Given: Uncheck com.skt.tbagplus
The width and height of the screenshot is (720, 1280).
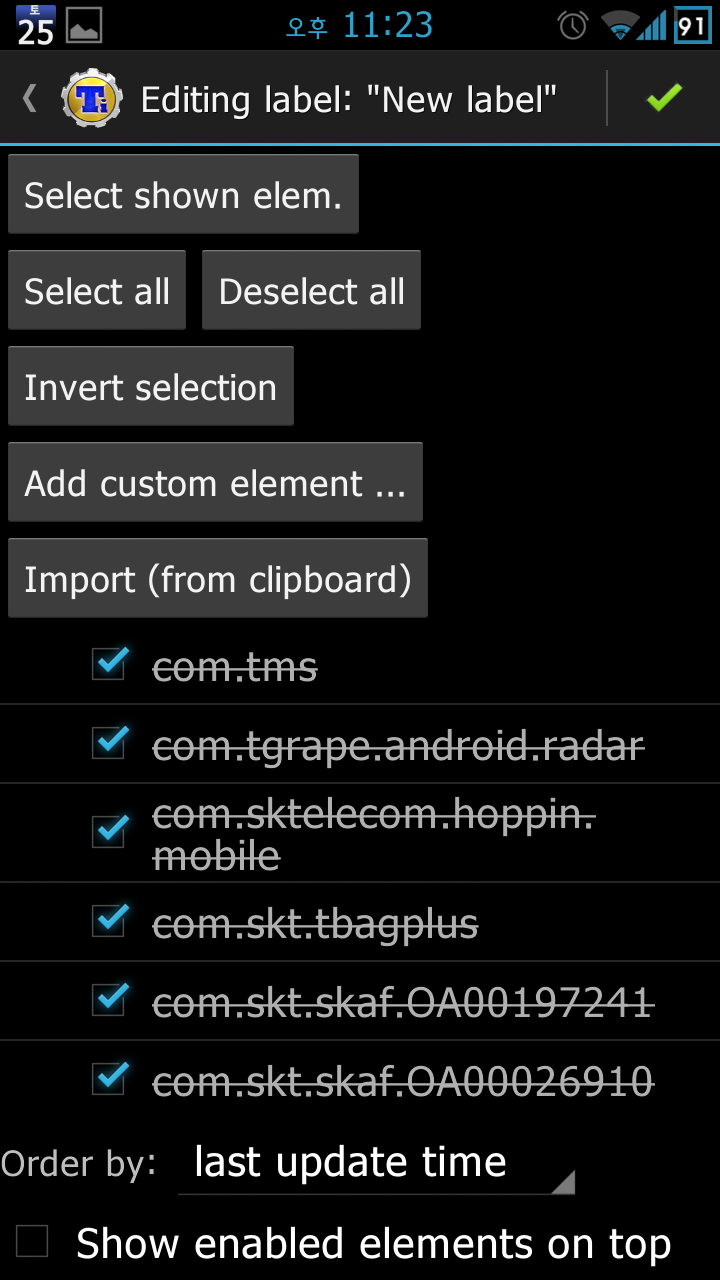Looking at the screenshot, I should [109, 921].
